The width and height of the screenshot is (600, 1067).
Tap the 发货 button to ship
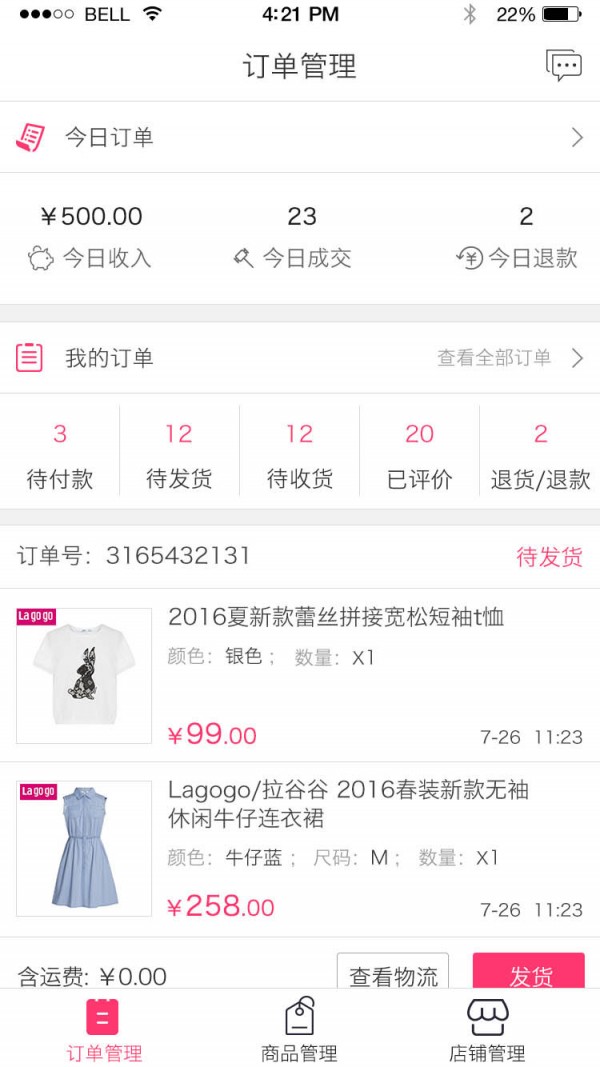[x=528, y=974]
